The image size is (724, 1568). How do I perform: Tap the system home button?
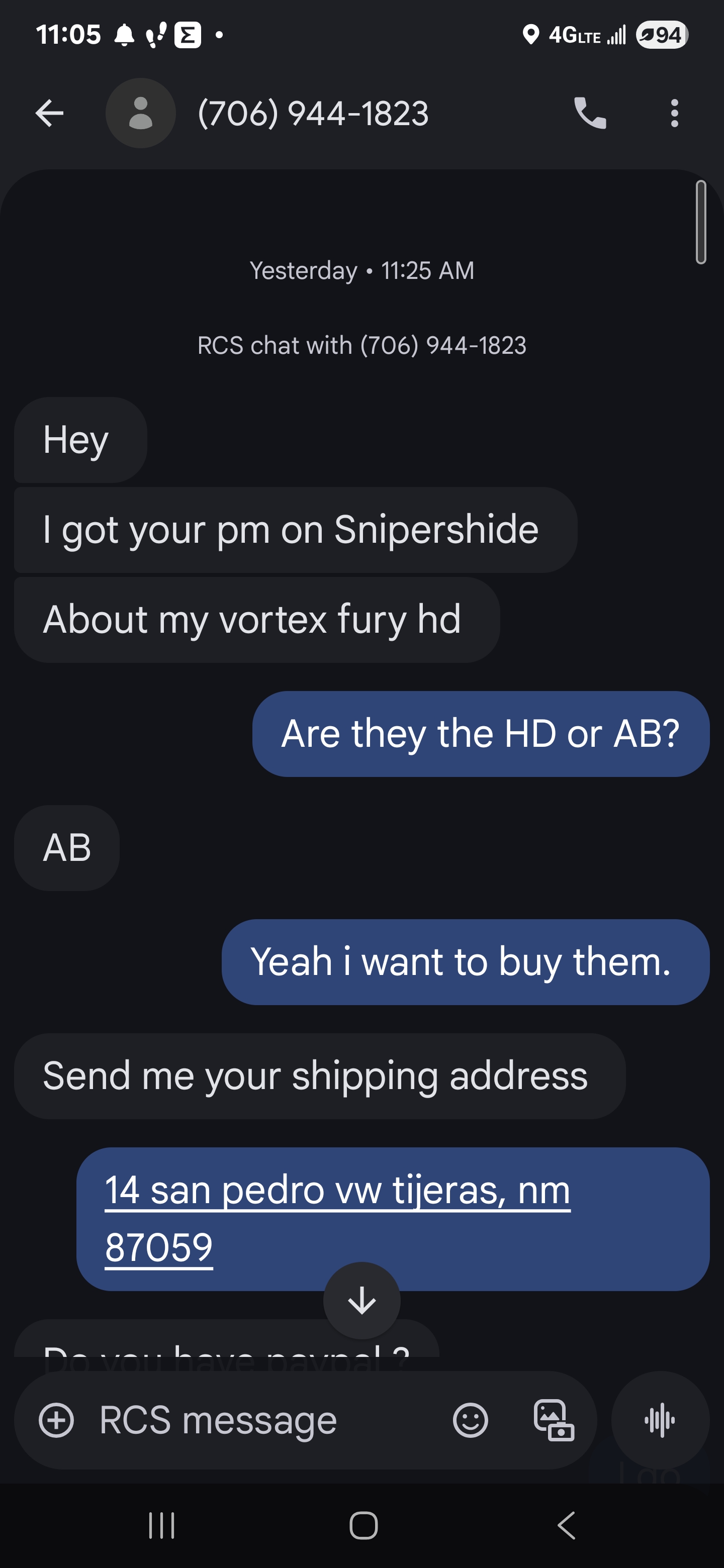click(364, 1525)
